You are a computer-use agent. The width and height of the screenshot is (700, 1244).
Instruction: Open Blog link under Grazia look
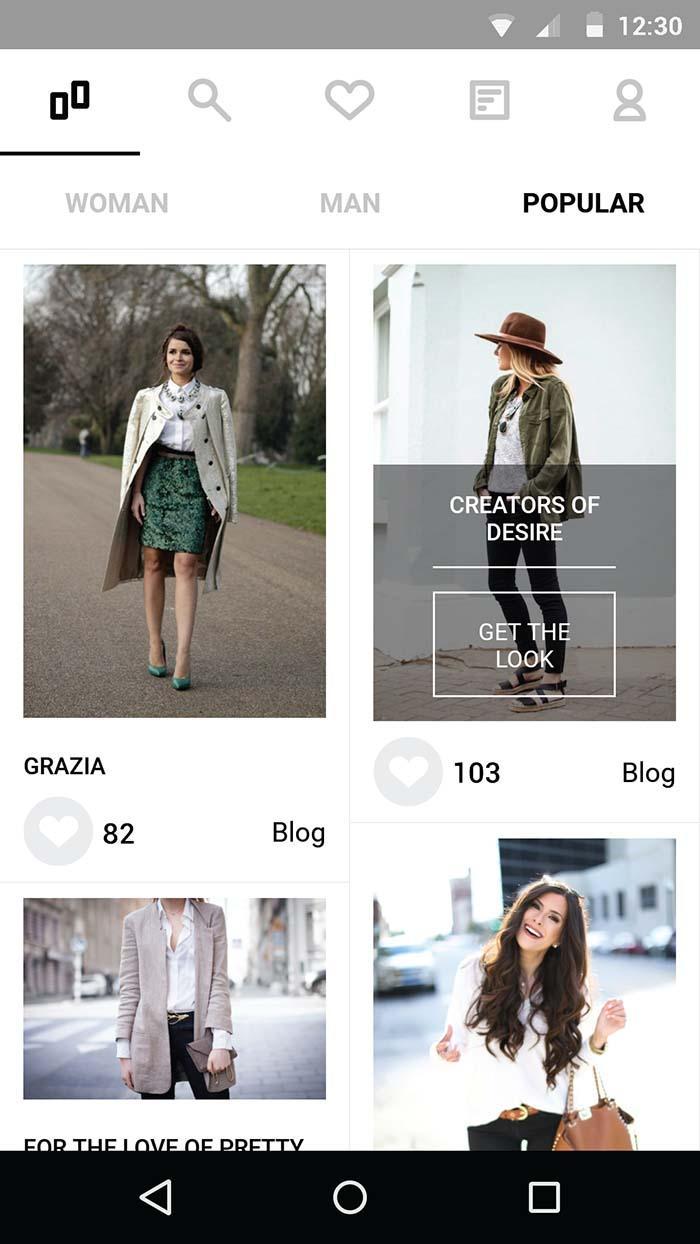(298, 832)
